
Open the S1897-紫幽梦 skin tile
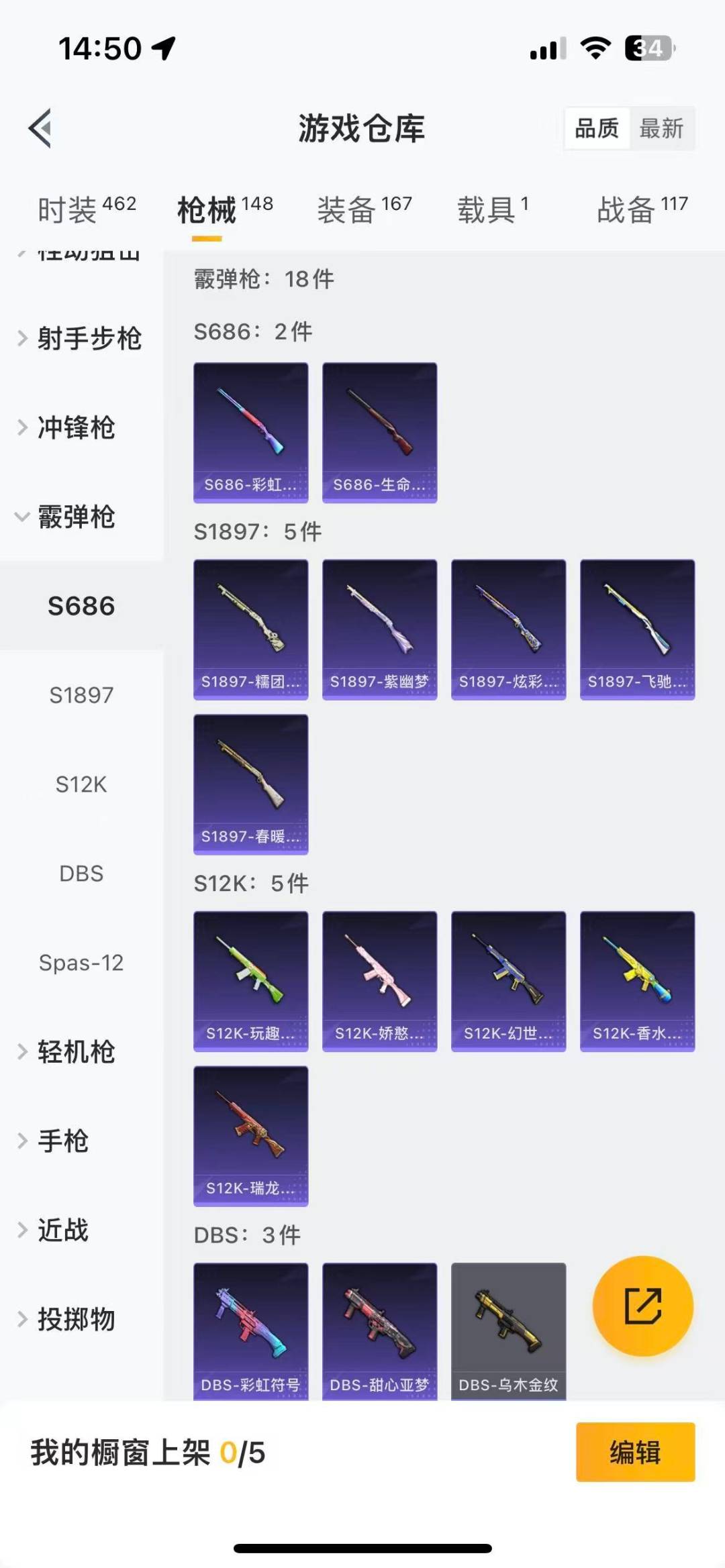pos(379,629)
